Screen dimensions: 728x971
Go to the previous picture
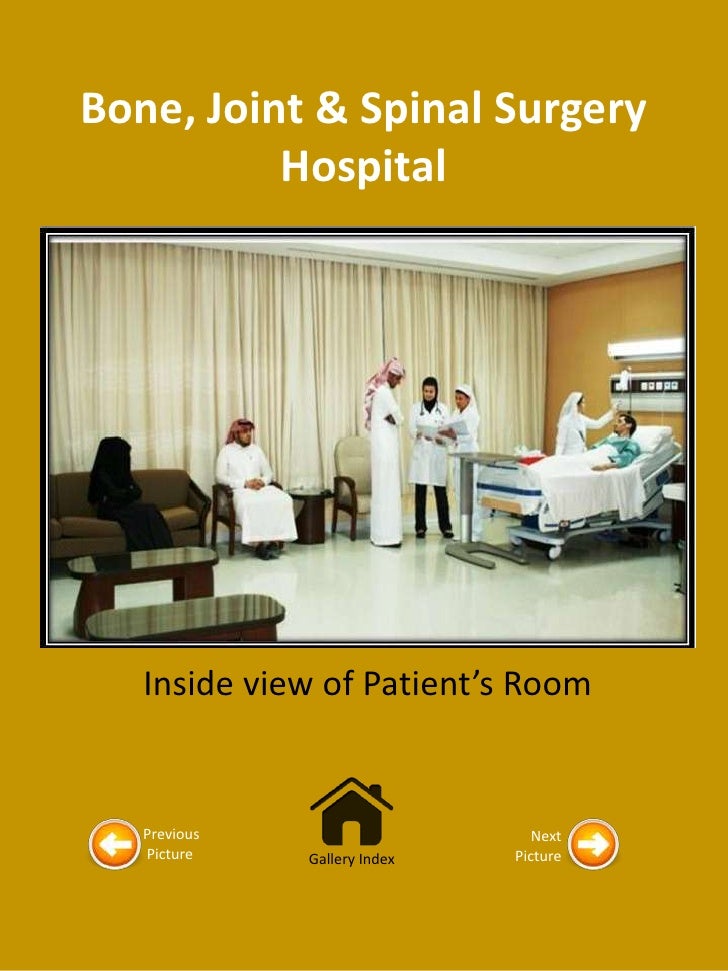tap(115, 844)
